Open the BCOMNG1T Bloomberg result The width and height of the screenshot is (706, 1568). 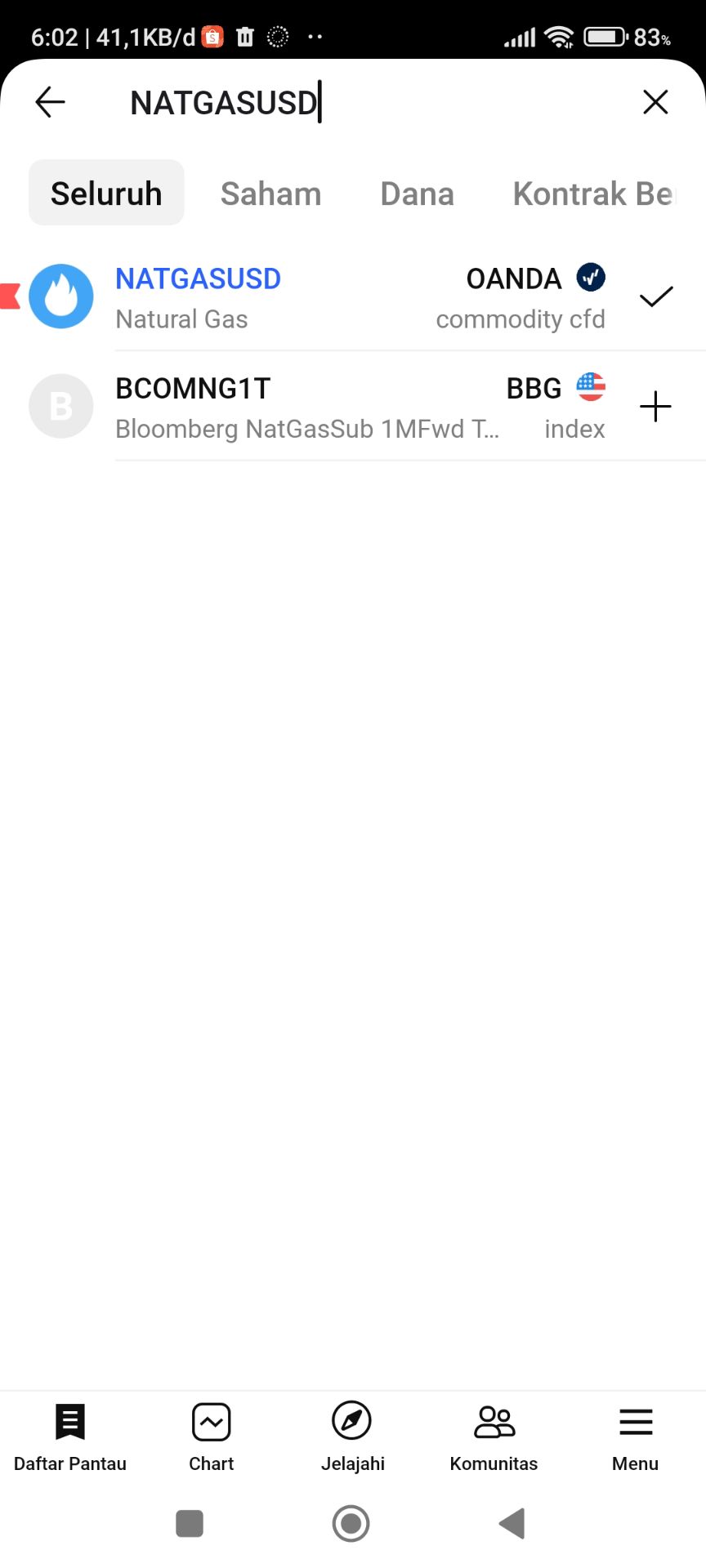point(327,407)
